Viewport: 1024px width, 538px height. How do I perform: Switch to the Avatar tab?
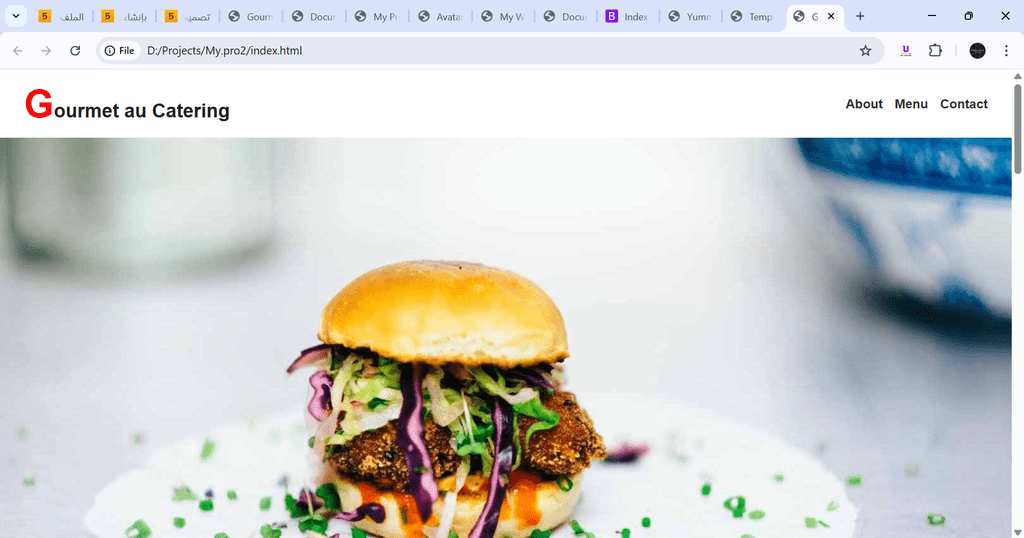point(438,17)
